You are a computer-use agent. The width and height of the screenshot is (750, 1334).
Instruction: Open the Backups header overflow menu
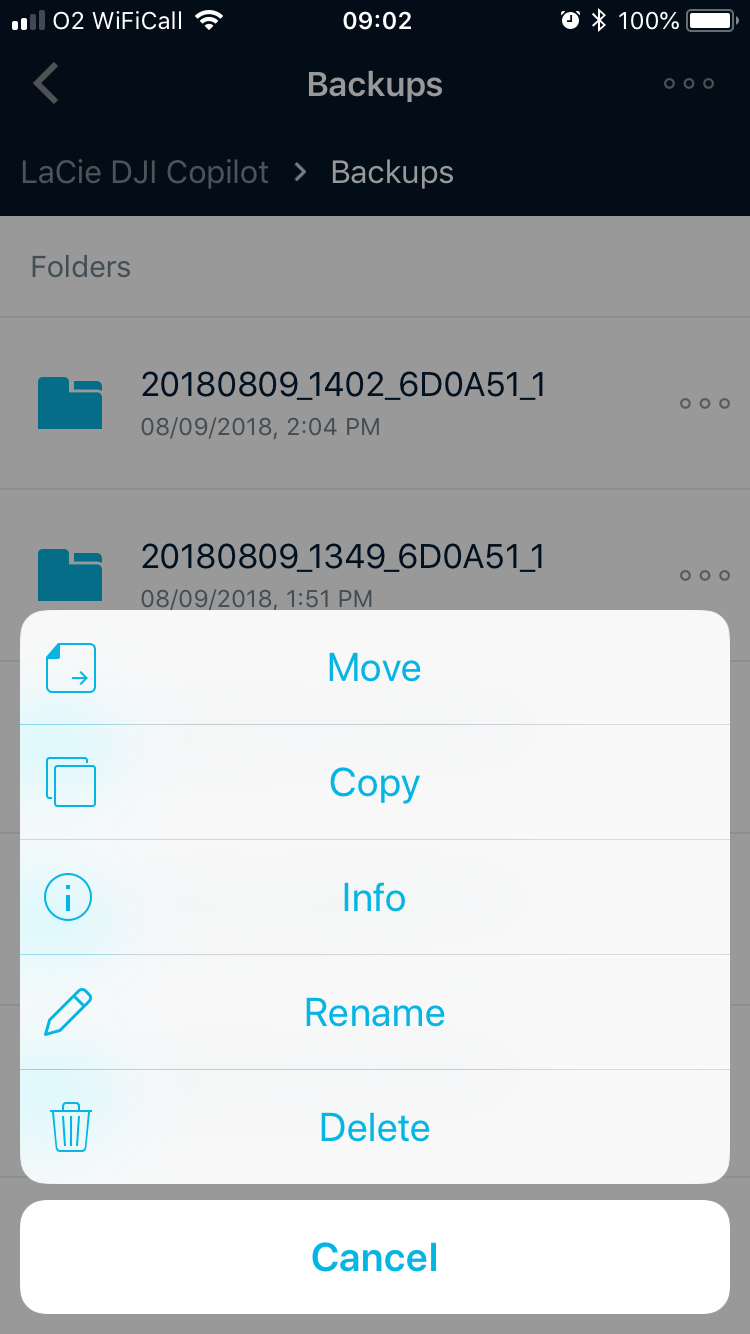click(689, 84)
